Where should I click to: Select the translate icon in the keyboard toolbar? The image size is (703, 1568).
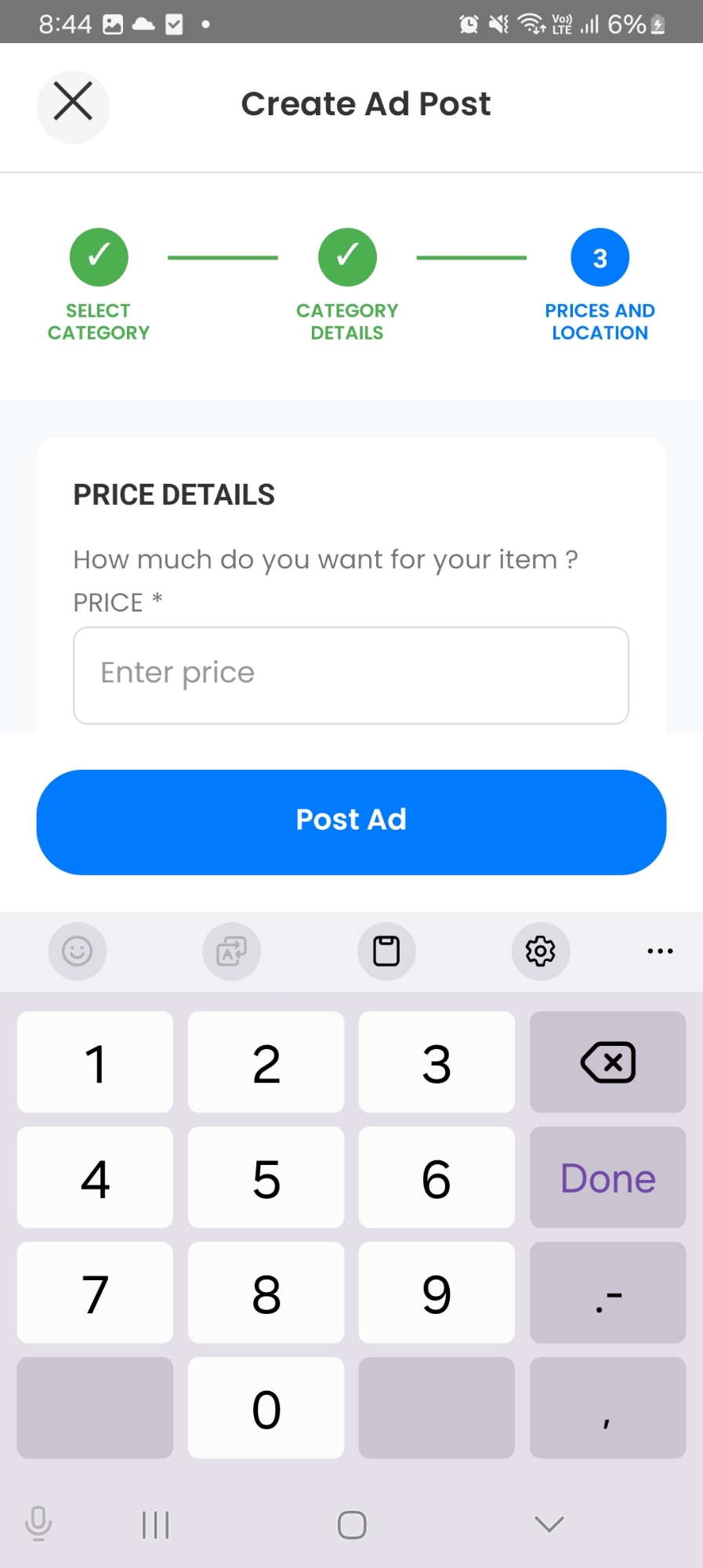[231, 951]
